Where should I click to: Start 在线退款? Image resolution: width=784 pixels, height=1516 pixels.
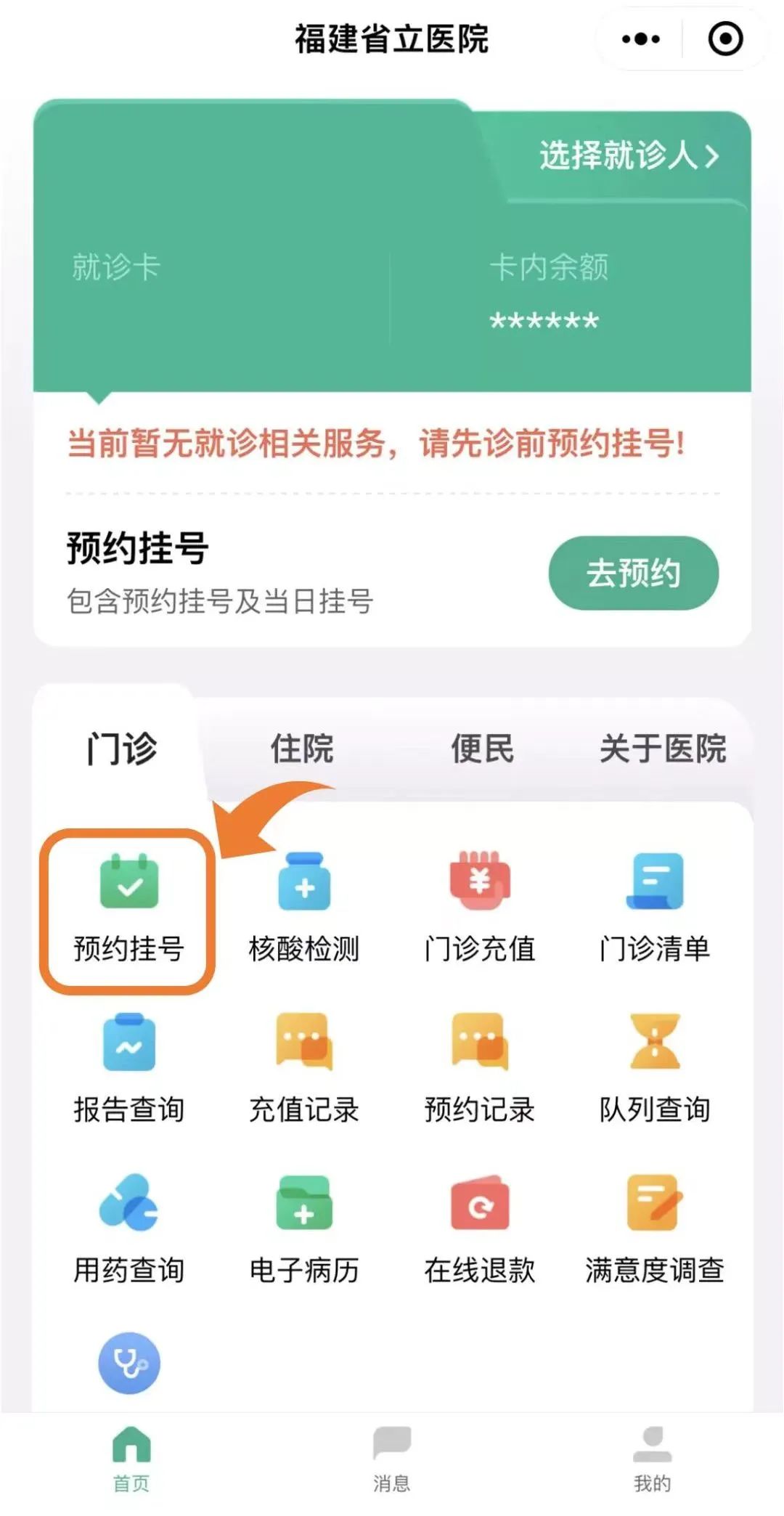[479, 1230]
